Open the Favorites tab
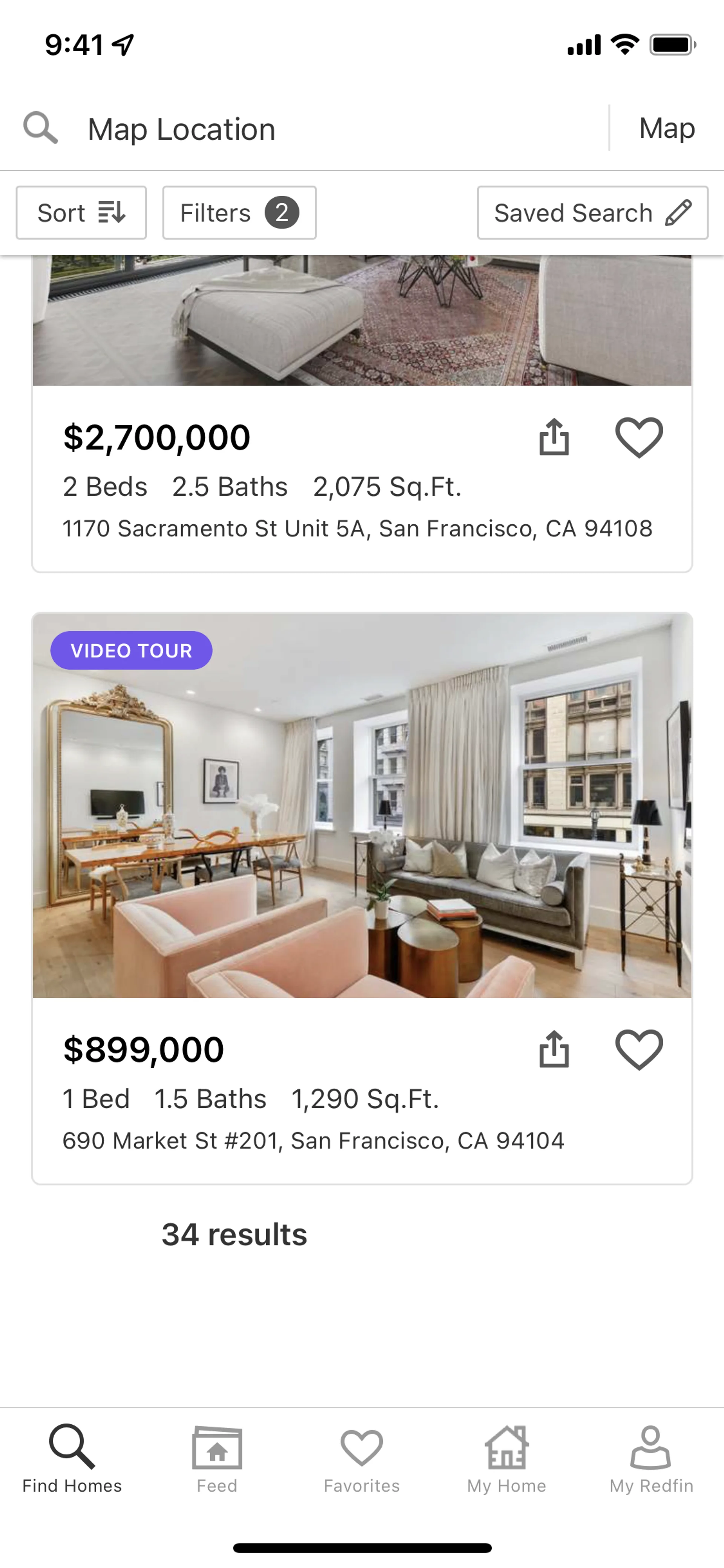The width and height of the screenshot is (724, 1568). click(361, 1459)
